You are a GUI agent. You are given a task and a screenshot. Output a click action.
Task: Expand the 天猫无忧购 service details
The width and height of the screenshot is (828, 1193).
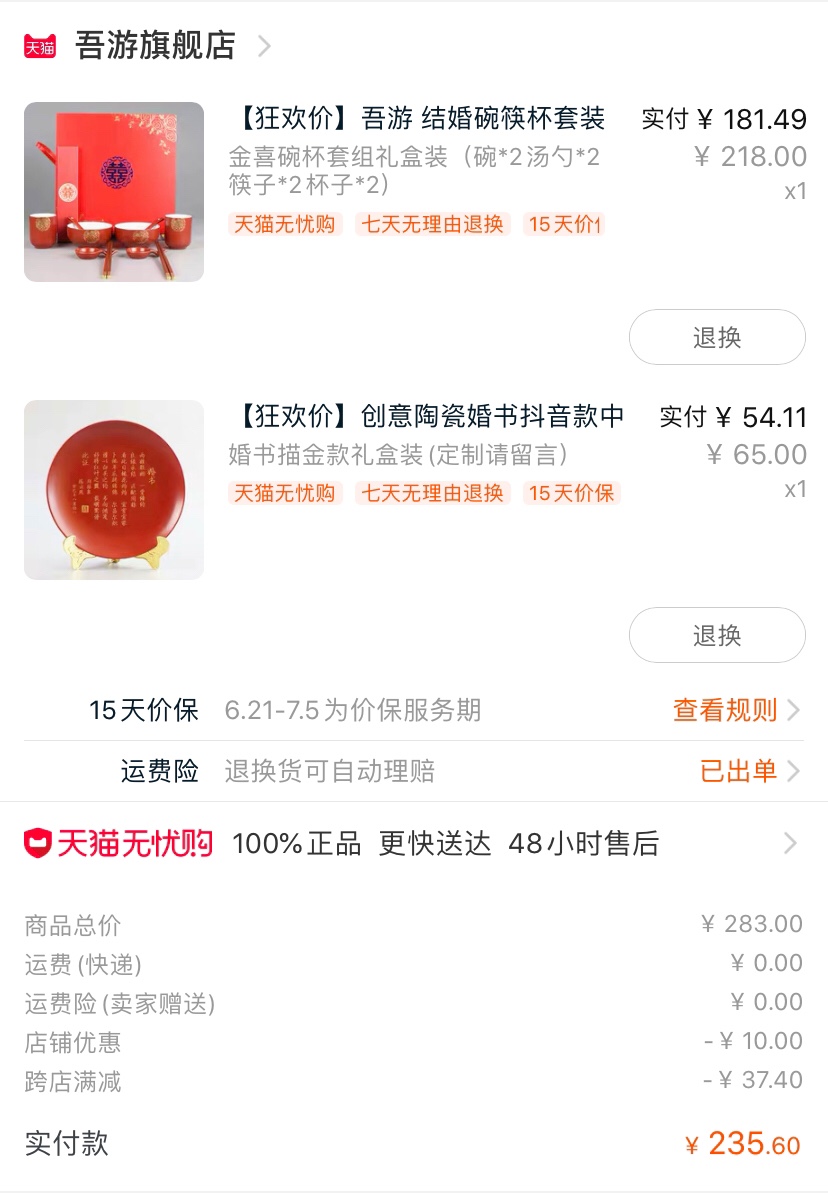tap(790, 844)
